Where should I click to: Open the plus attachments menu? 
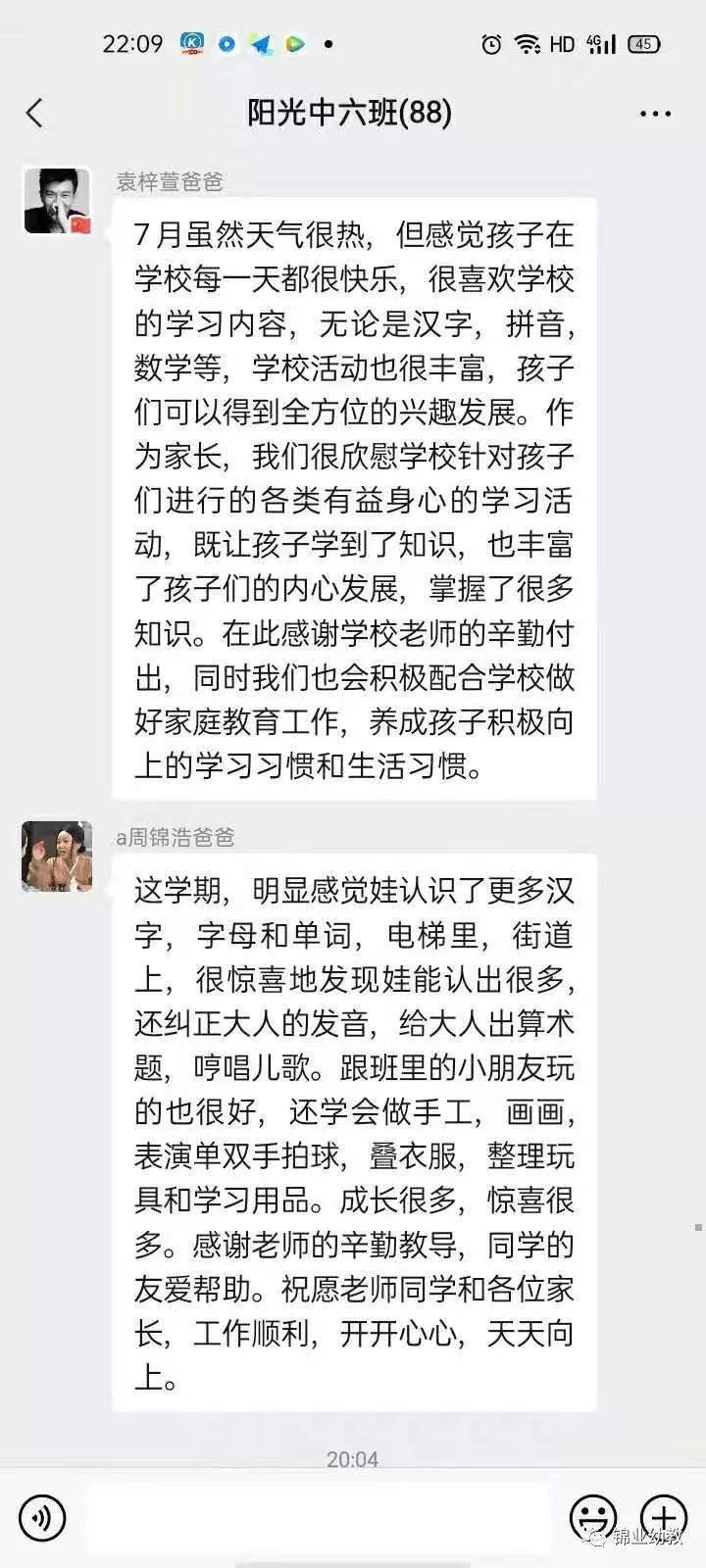[664, 1518]
